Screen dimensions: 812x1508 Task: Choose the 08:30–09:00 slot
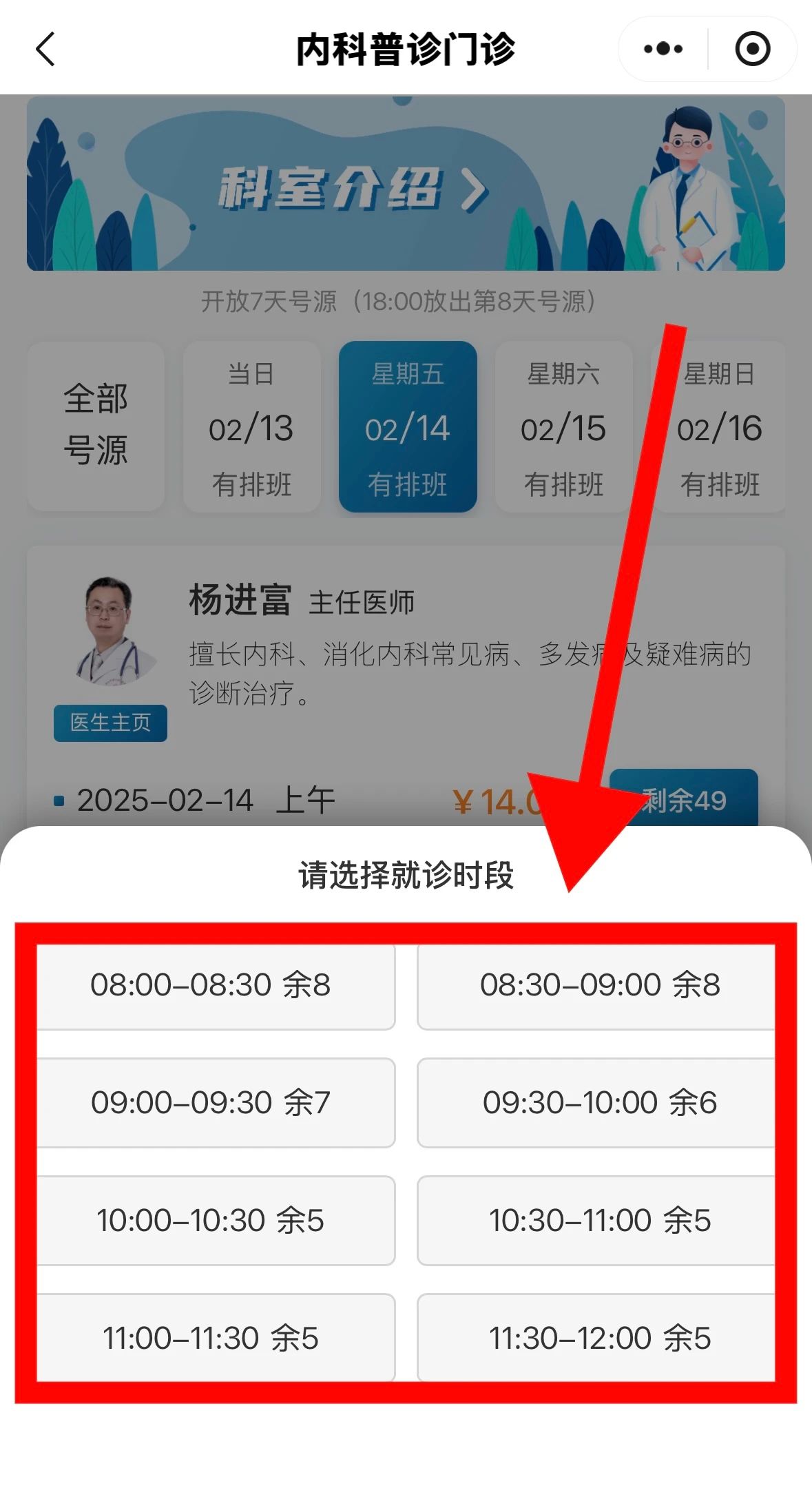tap(599, 985)
